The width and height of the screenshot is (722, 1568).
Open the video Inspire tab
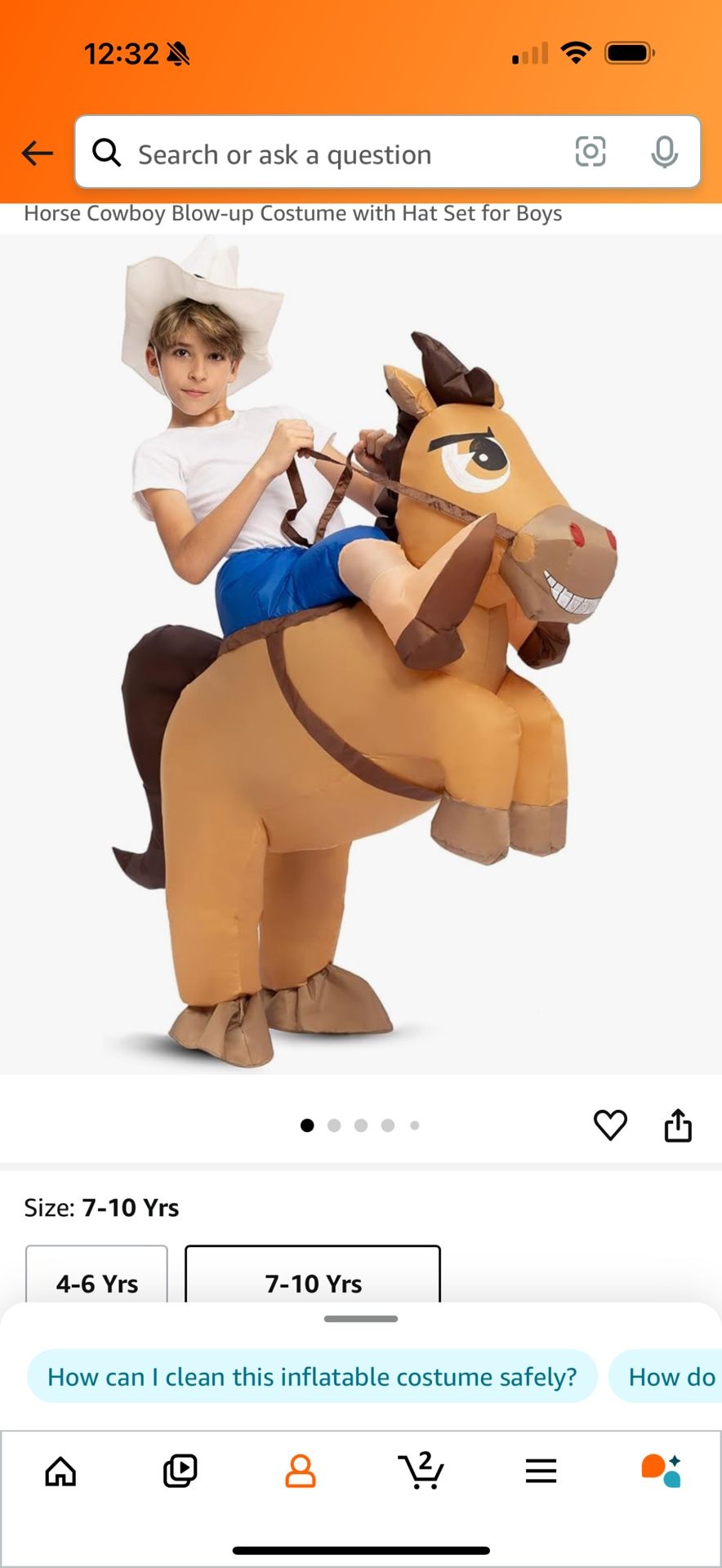pyautogui.click(x=180, y=1472)
